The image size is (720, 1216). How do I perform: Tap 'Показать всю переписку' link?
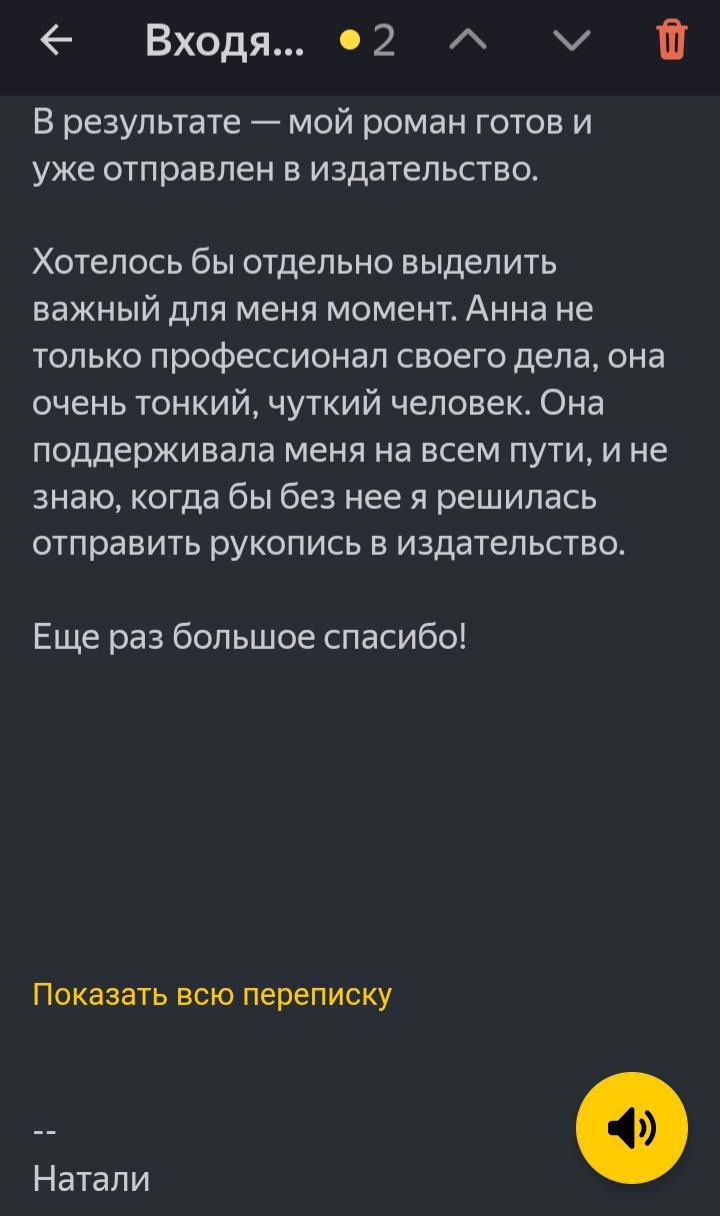[212, 994]
